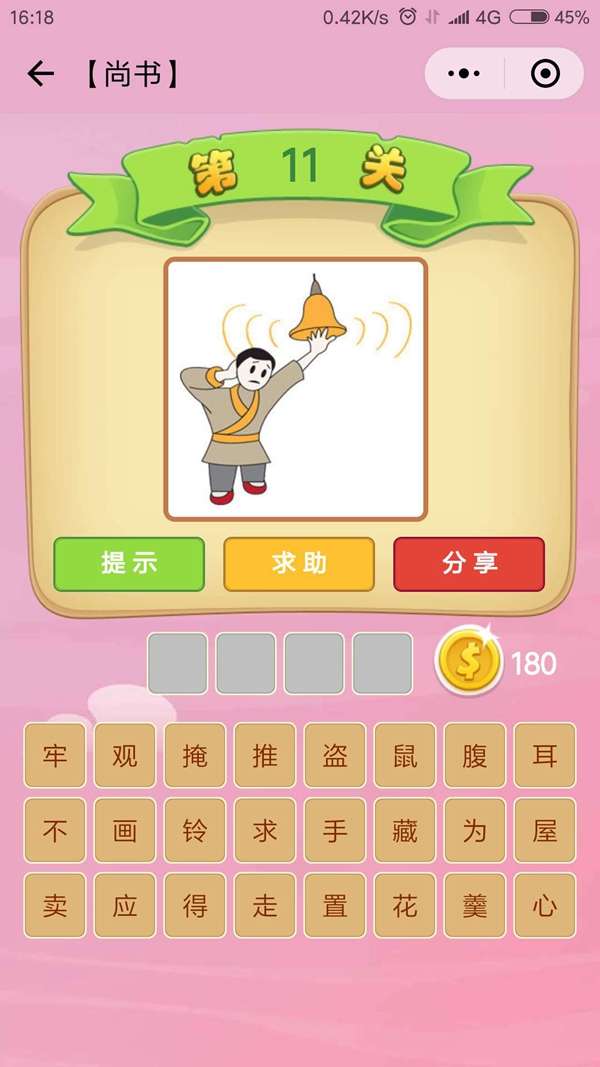Screen dimensions: 600x1067
Task: Open the mini-program three-dot menu
Action: [x=464, y=74]
